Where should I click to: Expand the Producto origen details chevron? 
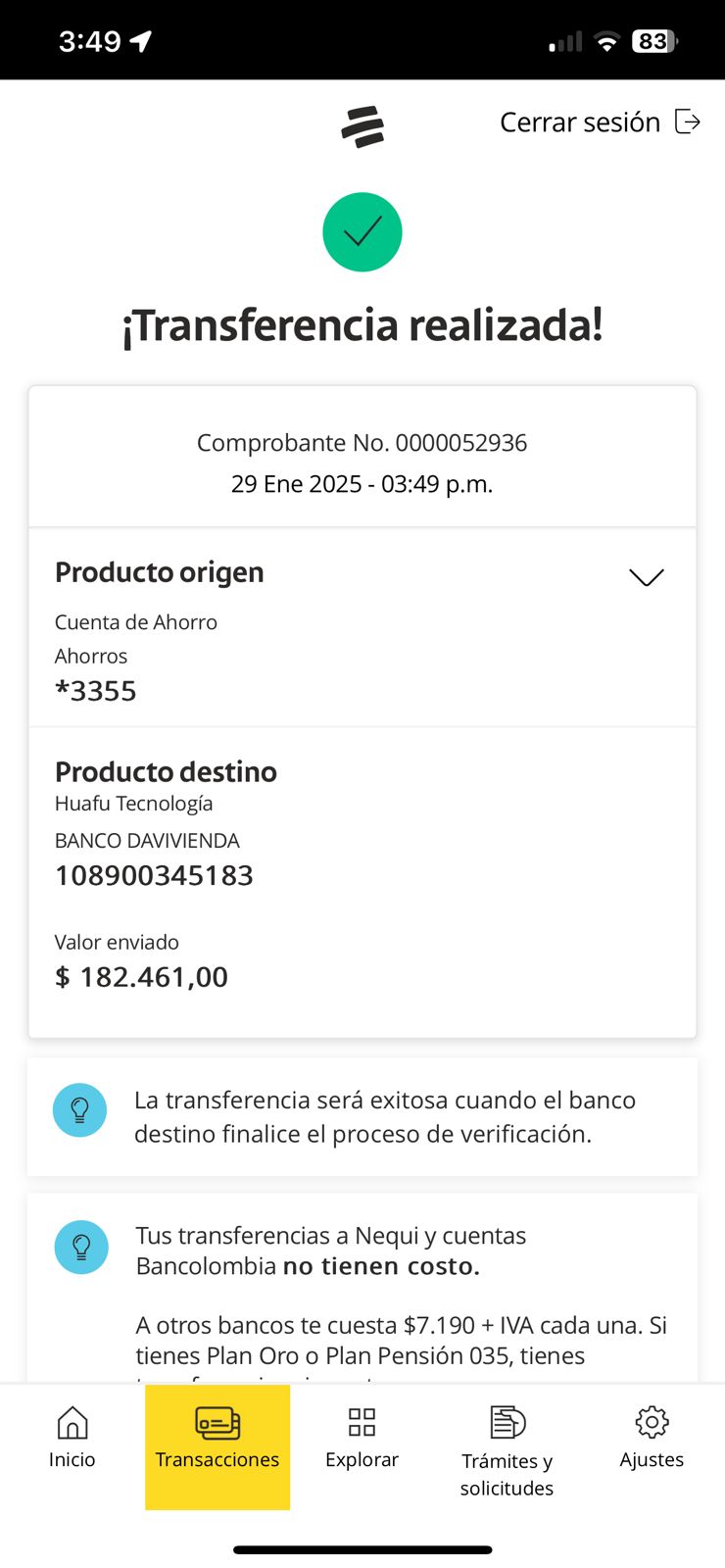[647, 577]
